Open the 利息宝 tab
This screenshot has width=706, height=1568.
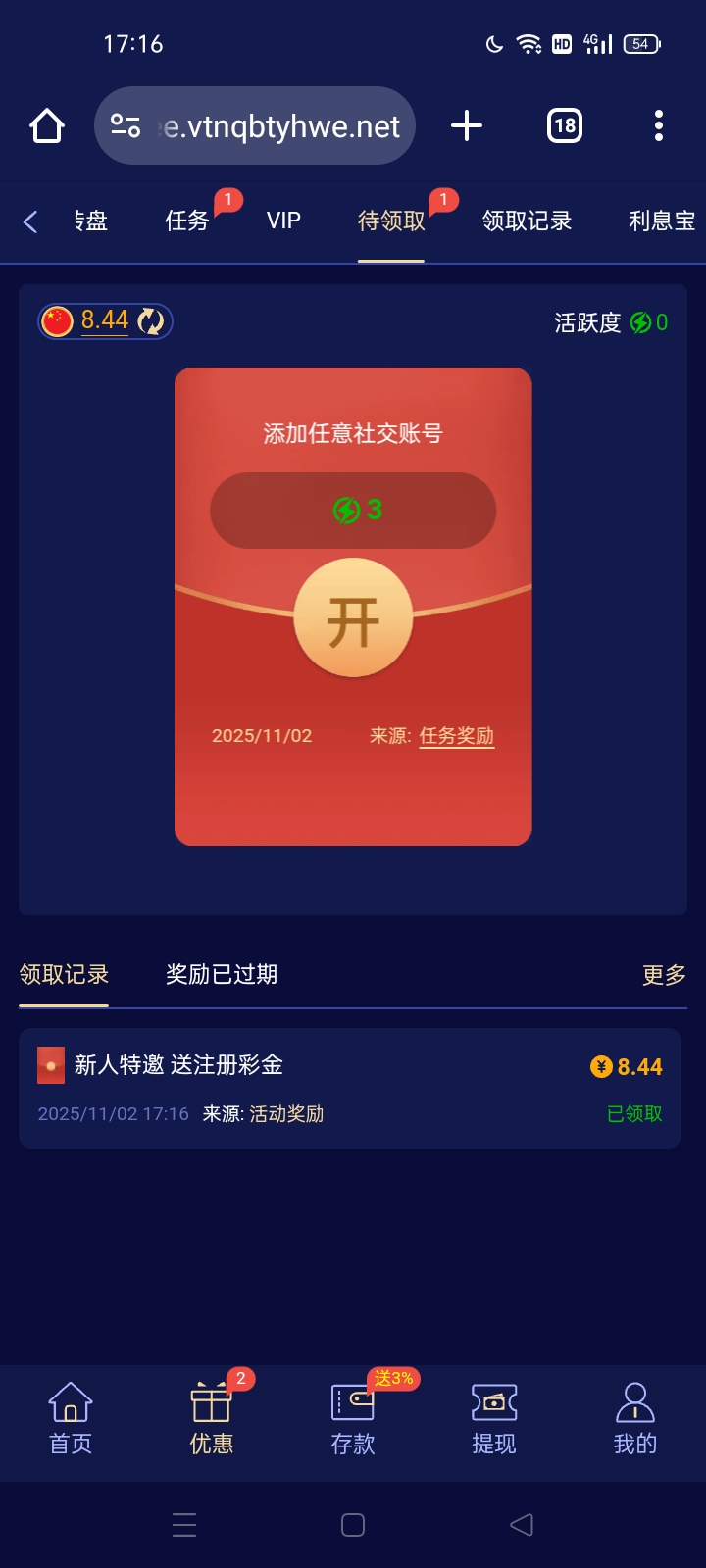[x=661, y=221]
